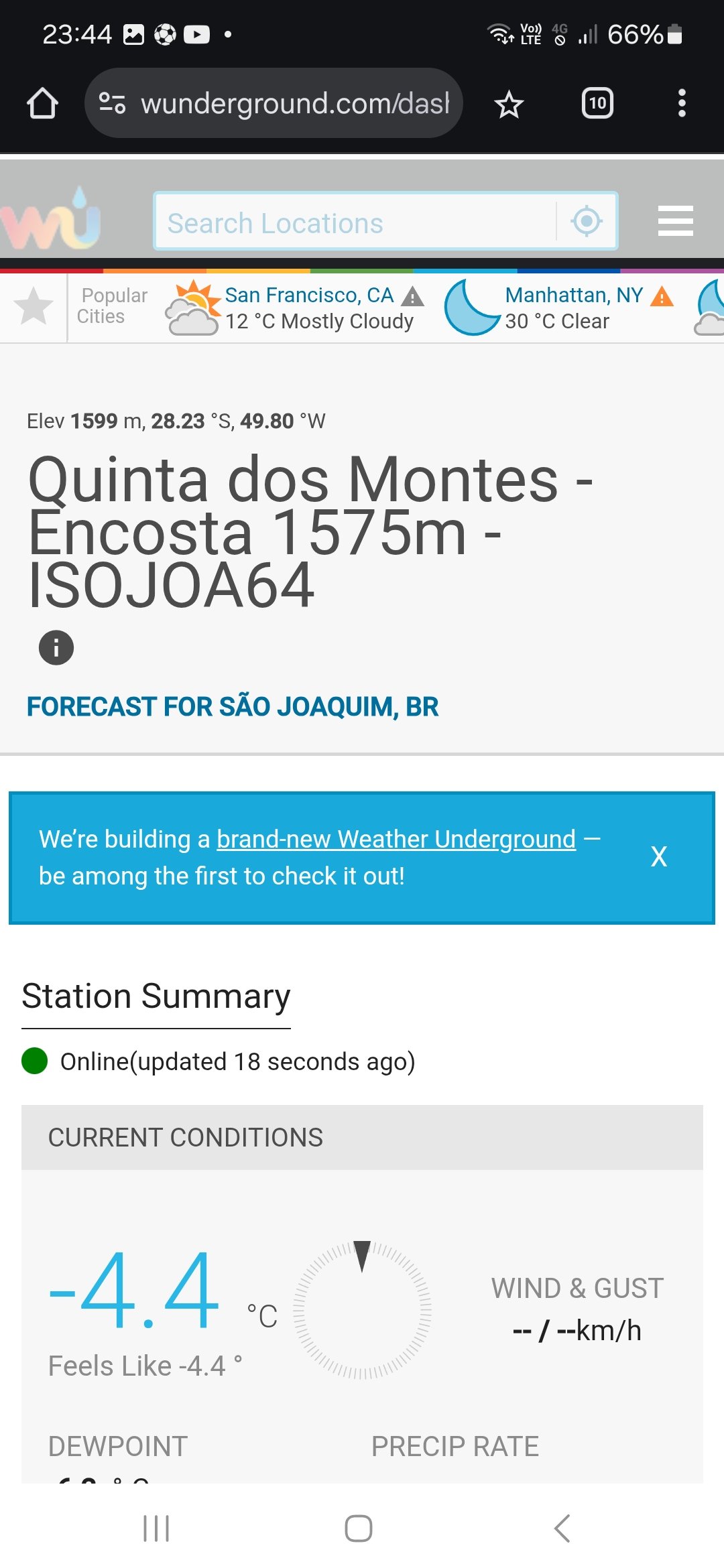Open Manhattan, NY weather
724x1568 pixels.
click(x=574, y=295)
